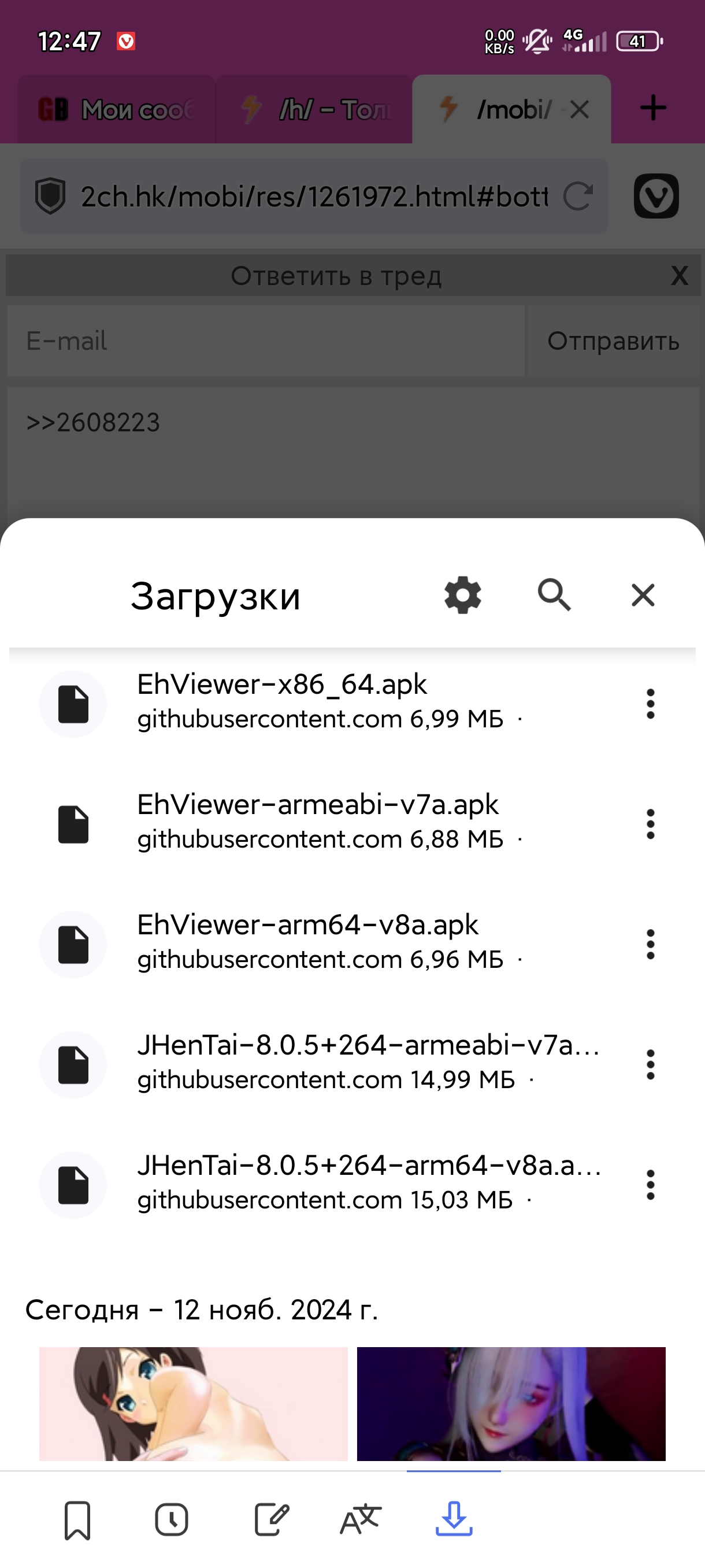This screenshot has height=1568, width=705.
Task: Open the translate panel
Action: [x=361, y=1519]
